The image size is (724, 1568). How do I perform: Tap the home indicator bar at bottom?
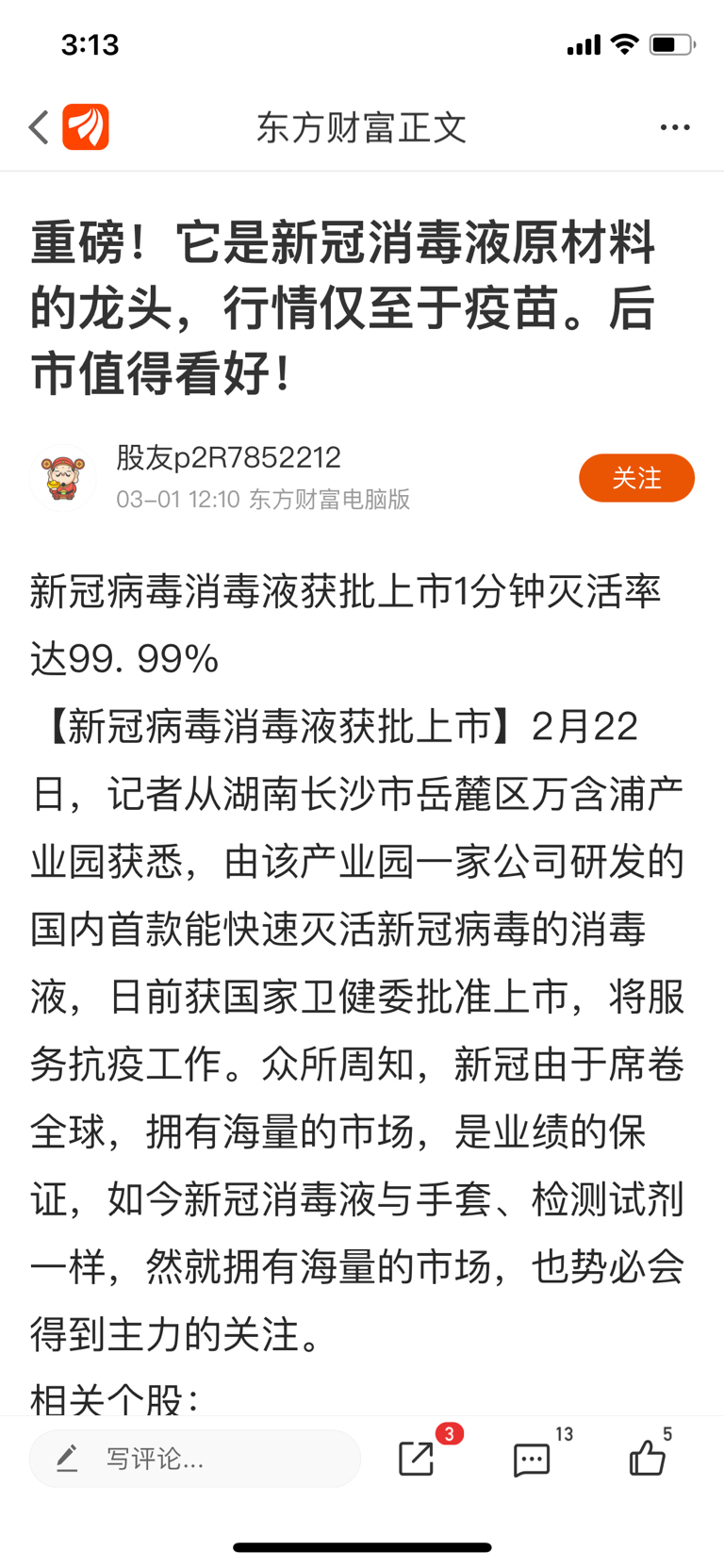[362, 1546]
